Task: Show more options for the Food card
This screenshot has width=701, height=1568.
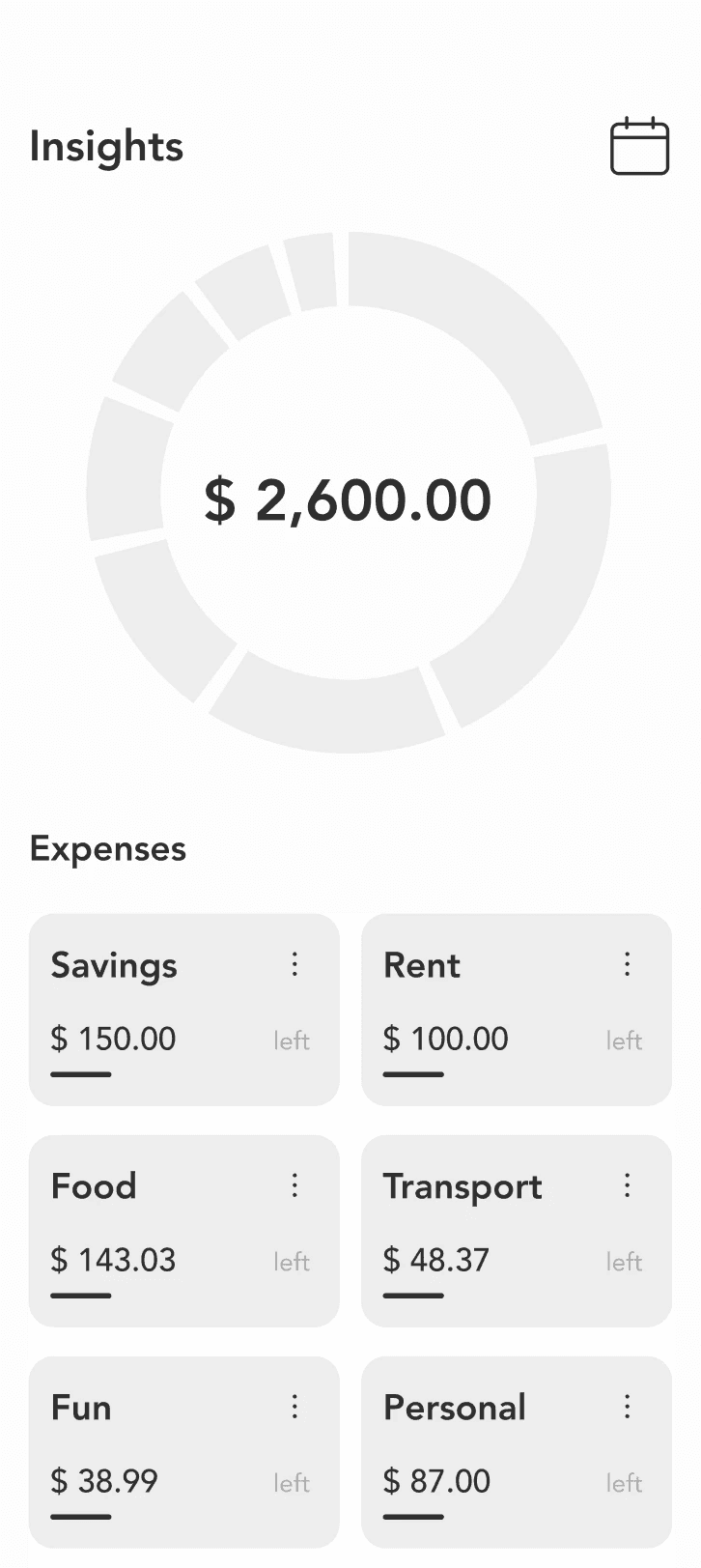Action: [x=294, y=1185]
